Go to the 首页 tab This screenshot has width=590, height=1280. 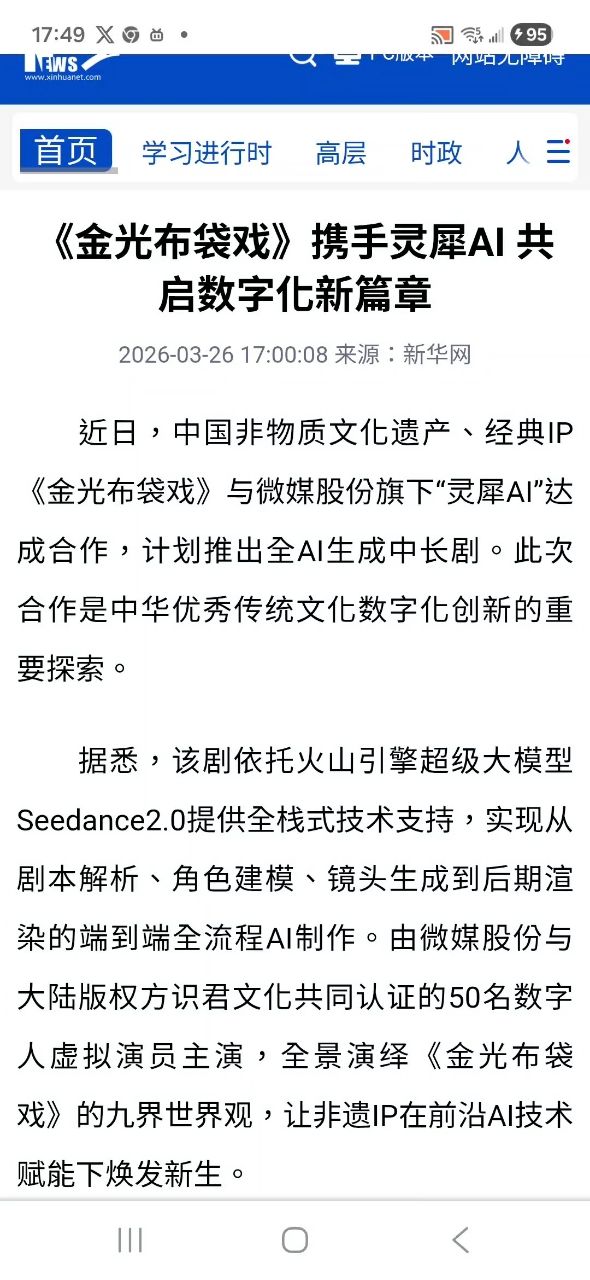pyautogui.click(x=66, y=152)
